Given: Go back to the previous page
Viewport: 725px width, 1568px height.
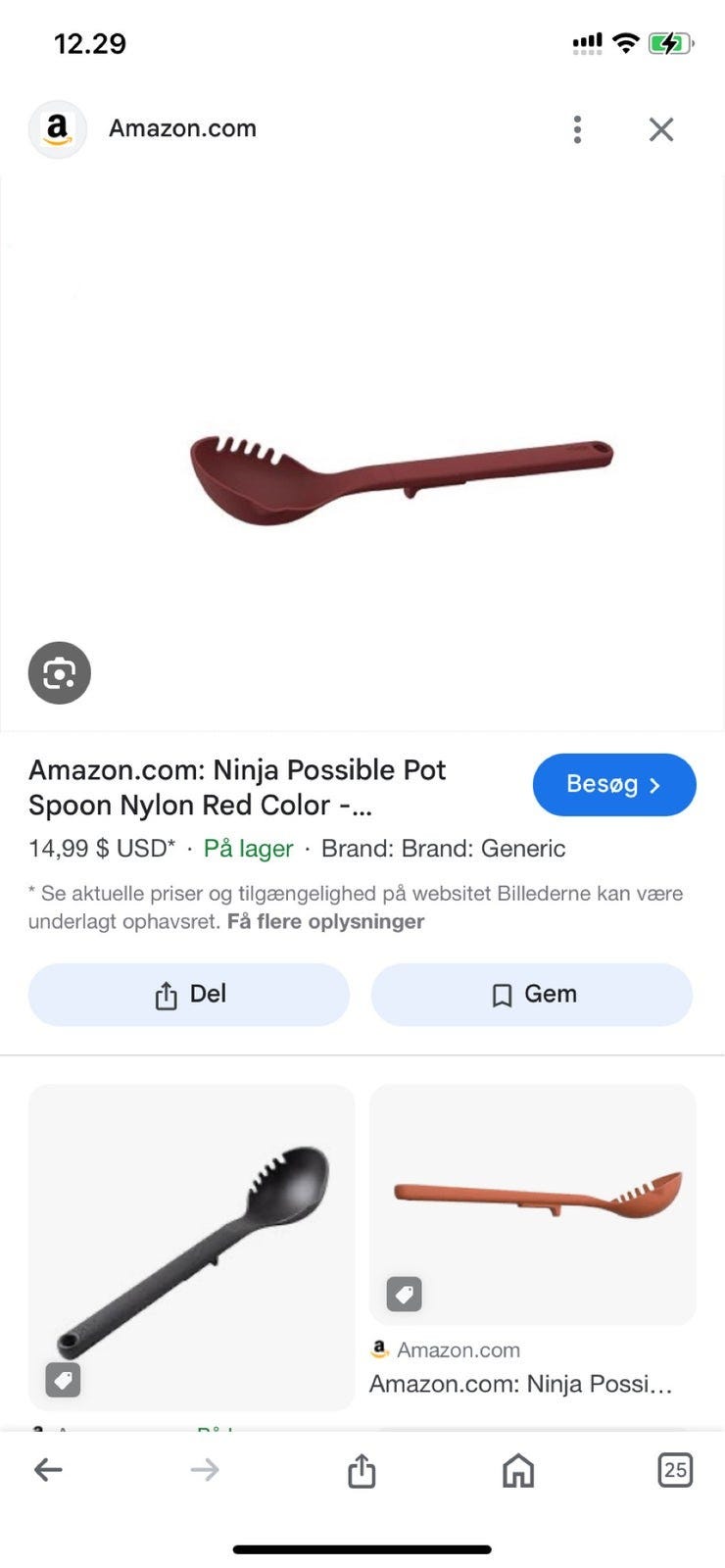Looking at the screenshot, I should pos(48,1469).
